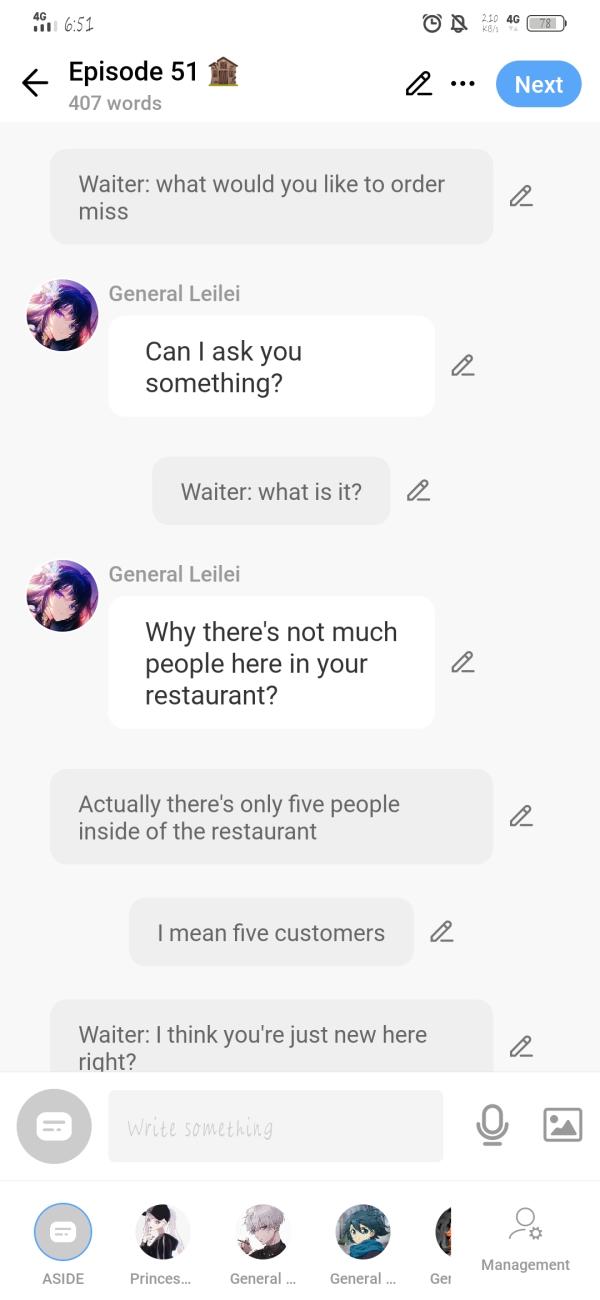The image size is (600, 1300).
Task: Edit the "Actually there's only five people" message
Action: pyautogui.click(x=520, y=817)
